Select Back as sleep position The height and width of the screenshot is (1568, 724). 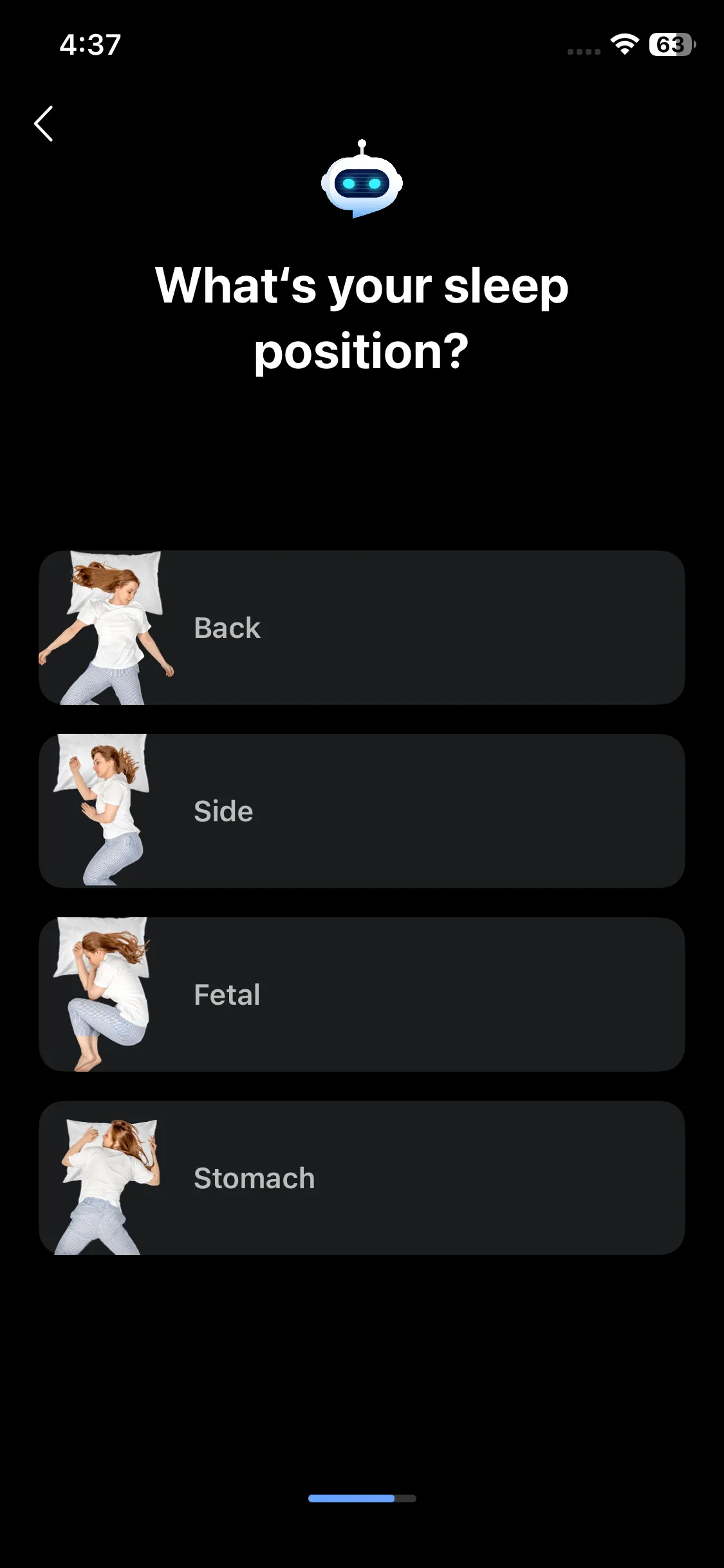coord(362,628)
